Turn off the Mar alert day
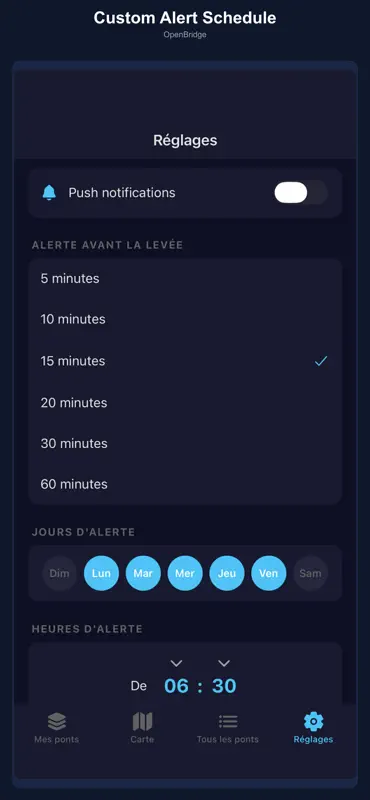The width and height of the screenshot is (370, 800). 143,573
